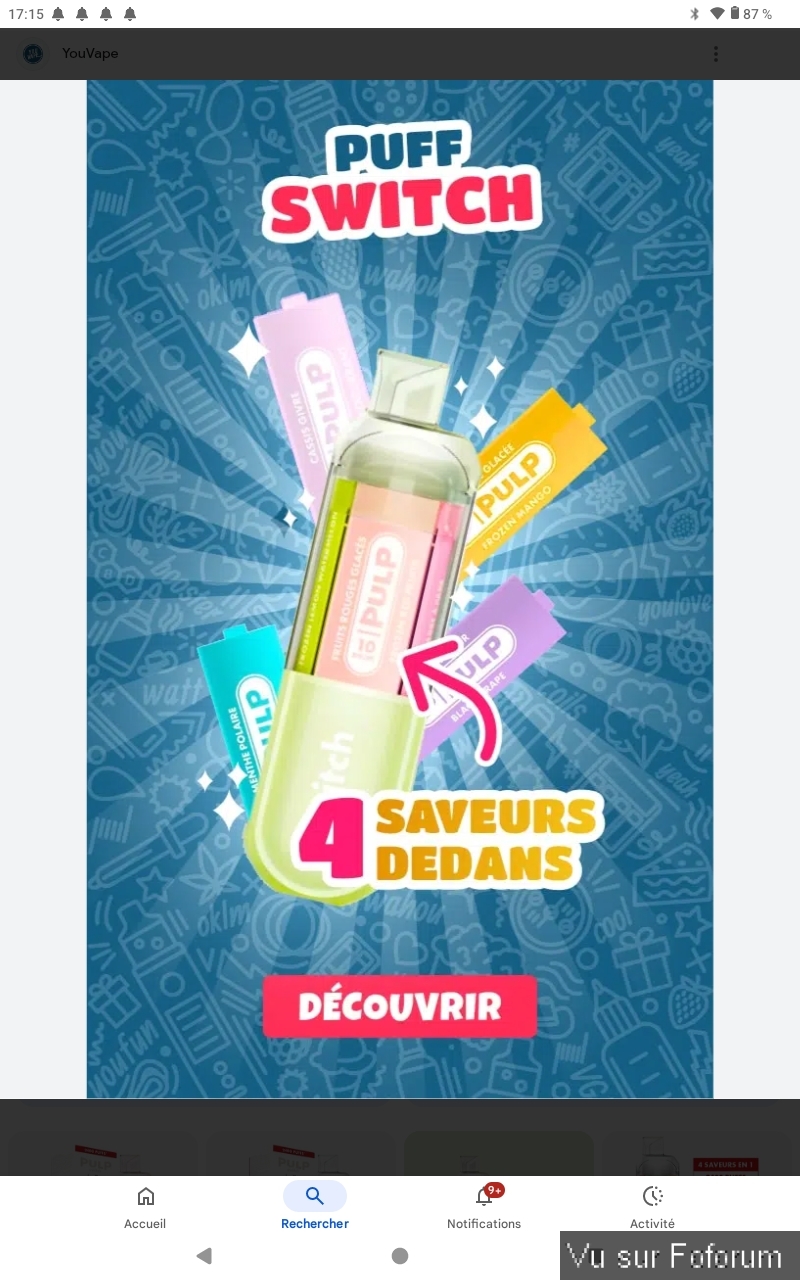The height and width of the screenshot is (1280, 800).
Task: Select the Rechercher magnifier icon
Action: point(315,1195)
